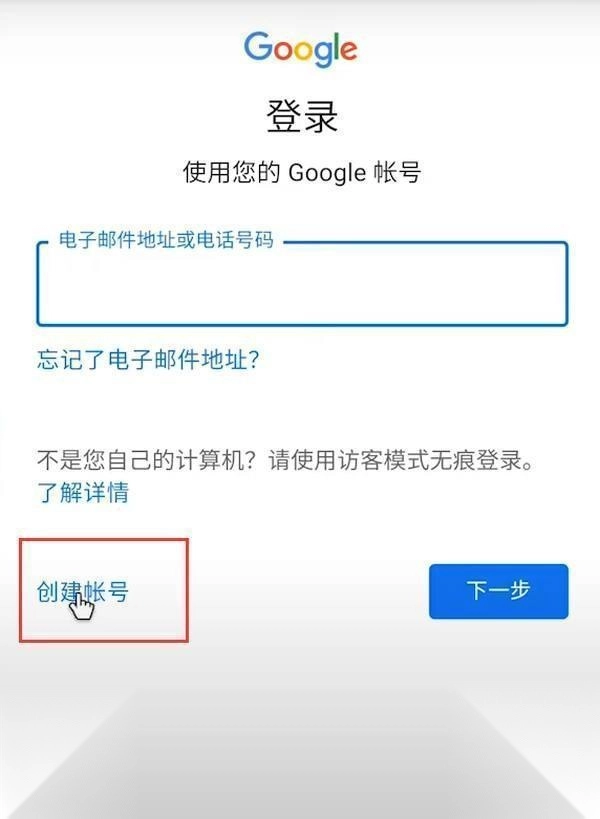Screen dimensions: 600x819
Task: Open the 了解详情 link about guest mode
Action: (83, 492)
